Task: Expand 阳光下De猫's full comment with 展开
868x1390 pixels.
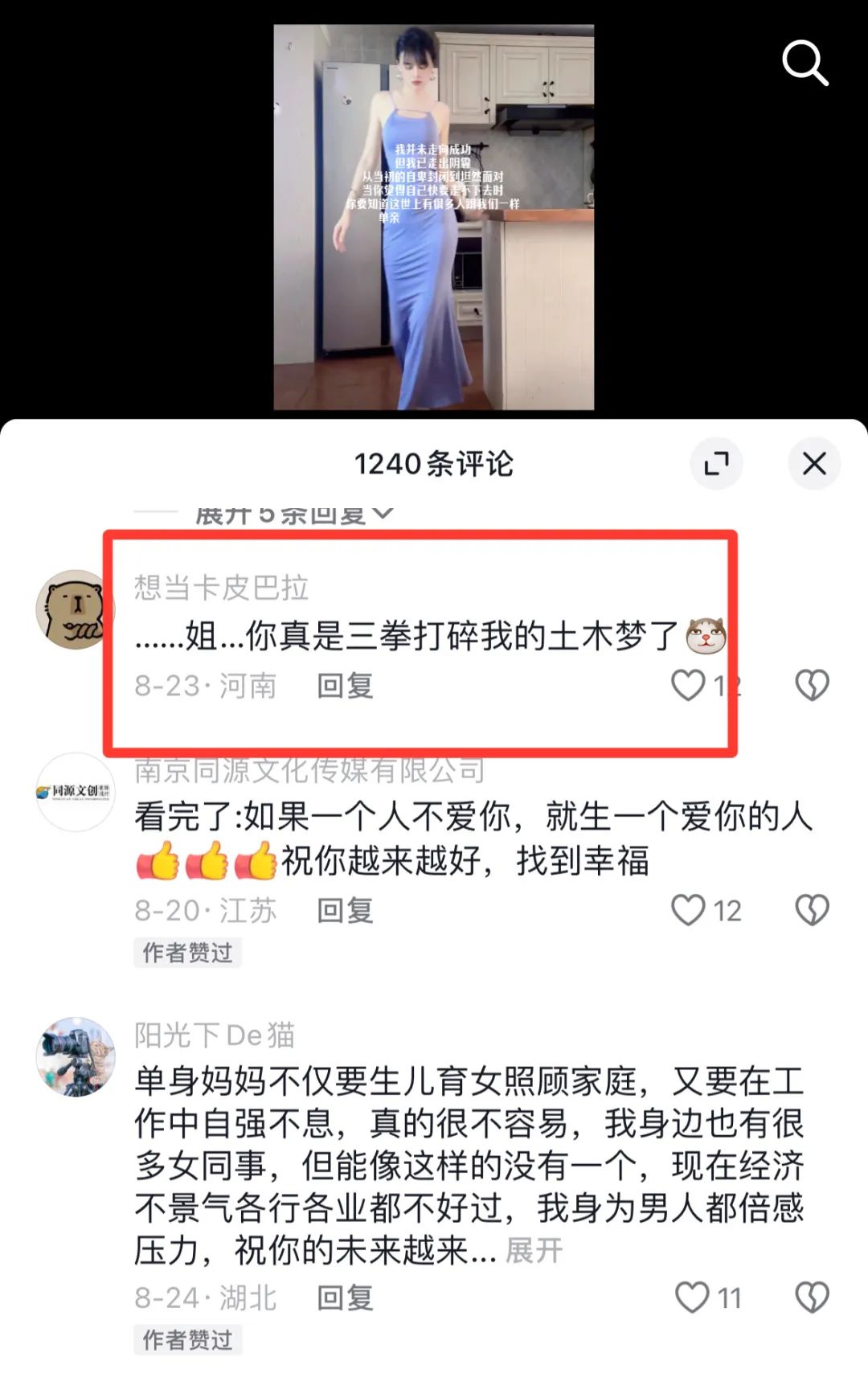Action: 534,1251
